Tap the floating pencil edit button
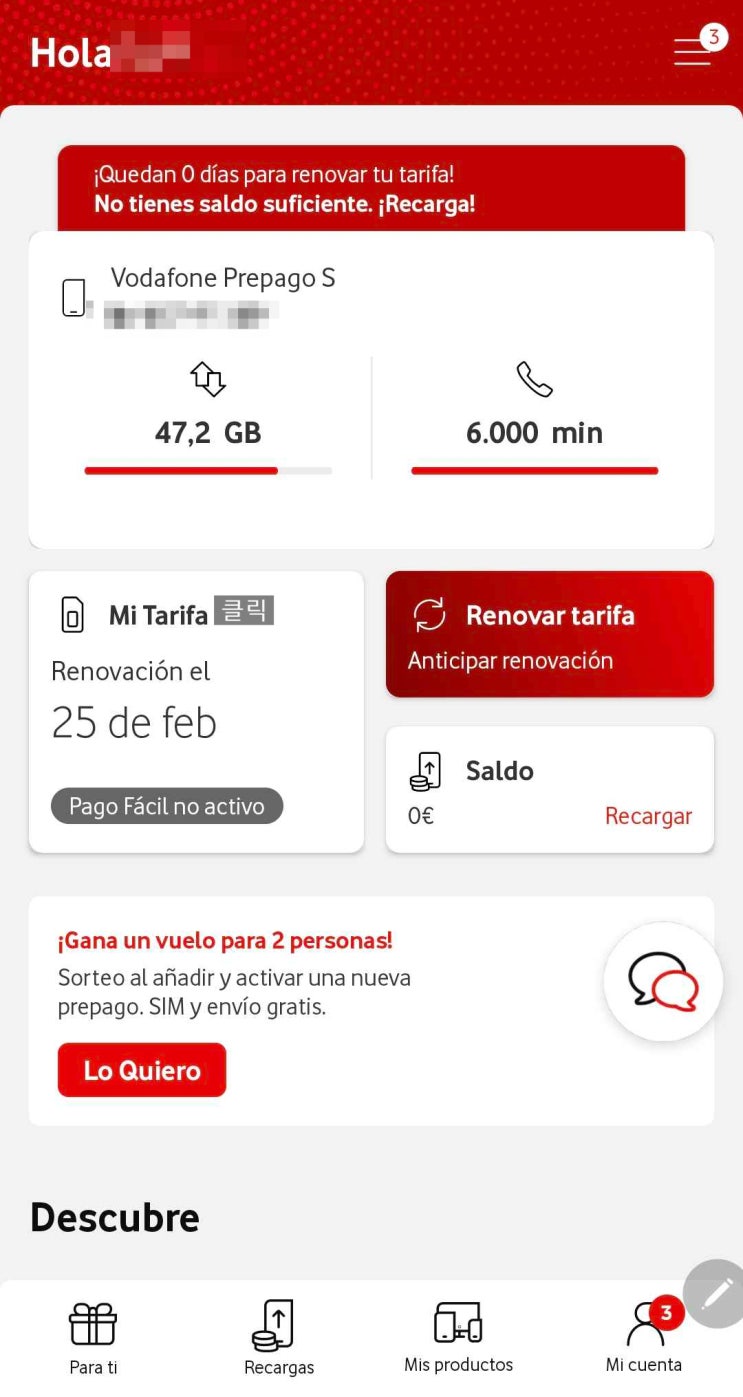This screenshot has height=1397, width=743. pos(716,1293)
